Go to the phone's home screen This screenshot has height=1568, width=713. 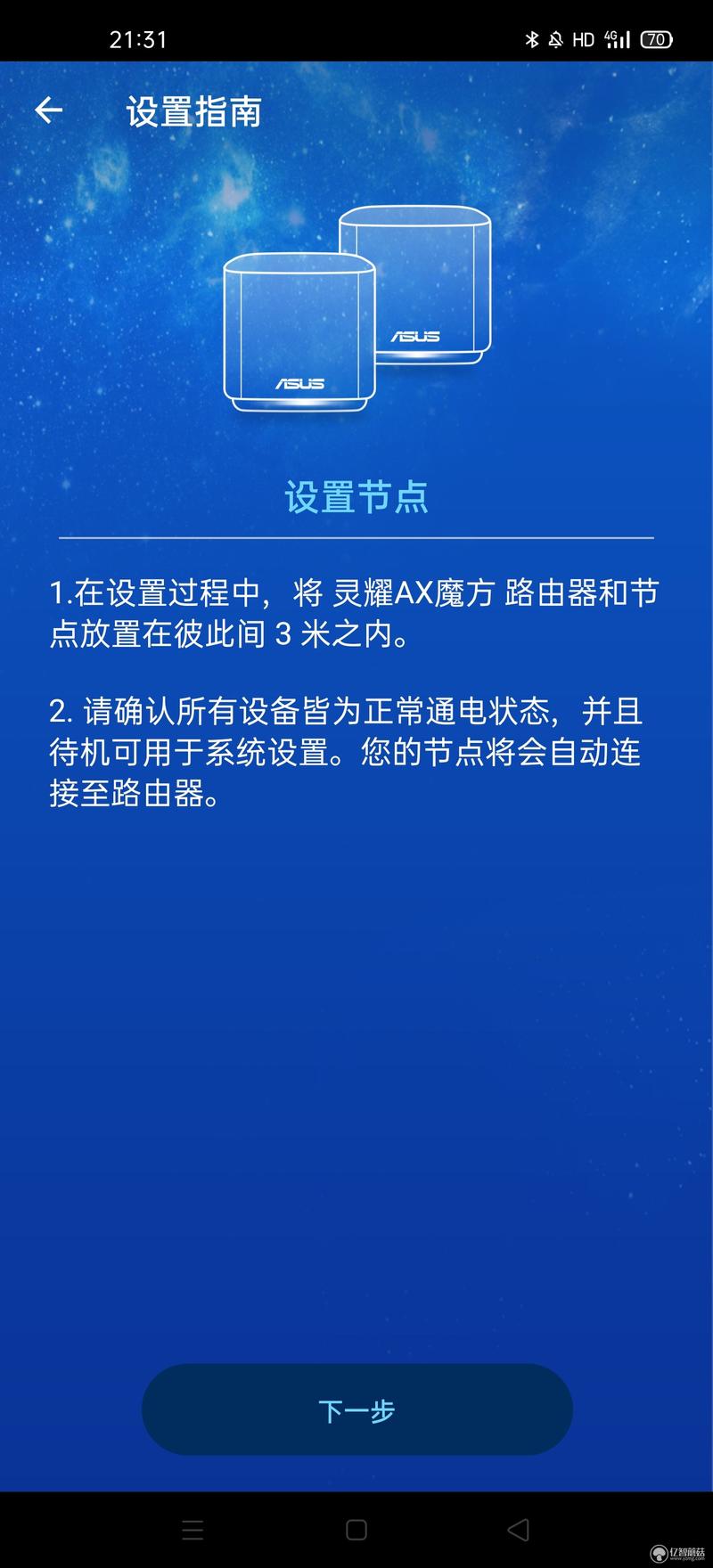(x=356, y=1531)
